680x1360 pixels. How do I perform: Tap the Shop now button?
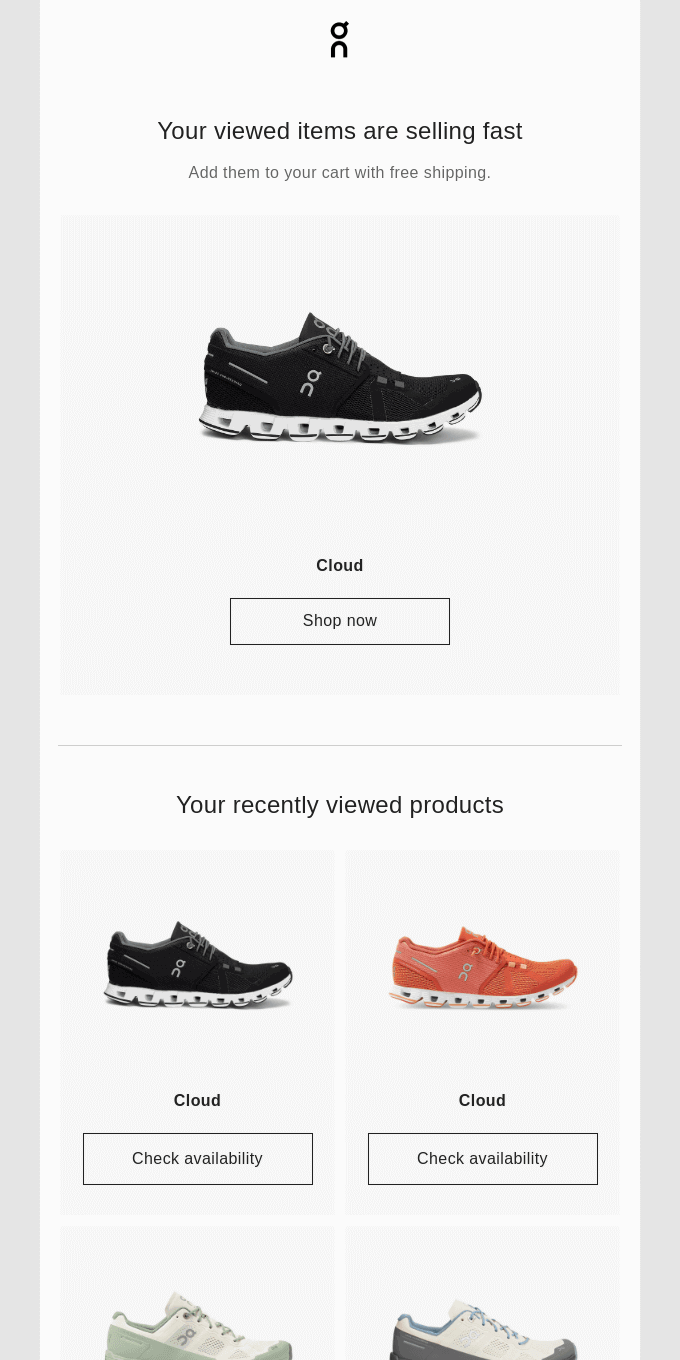click(x=340, y=621)
